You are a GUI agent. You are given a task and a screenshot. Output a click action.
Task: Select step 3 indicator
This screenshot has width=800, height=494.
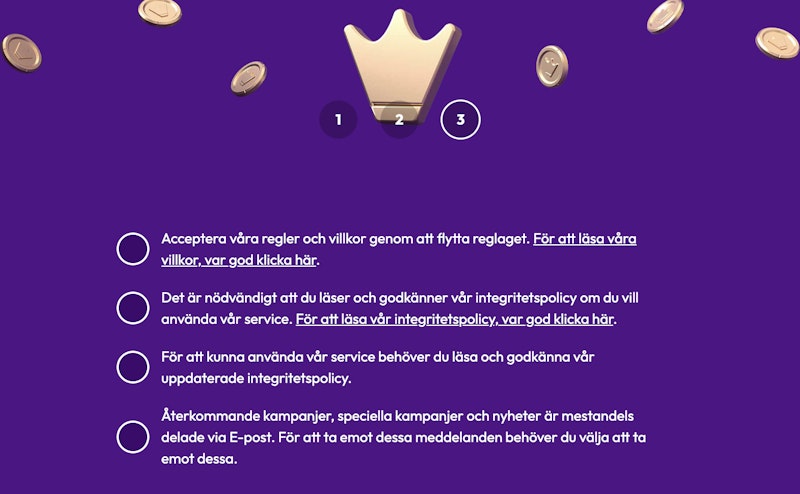coord(460,120)
